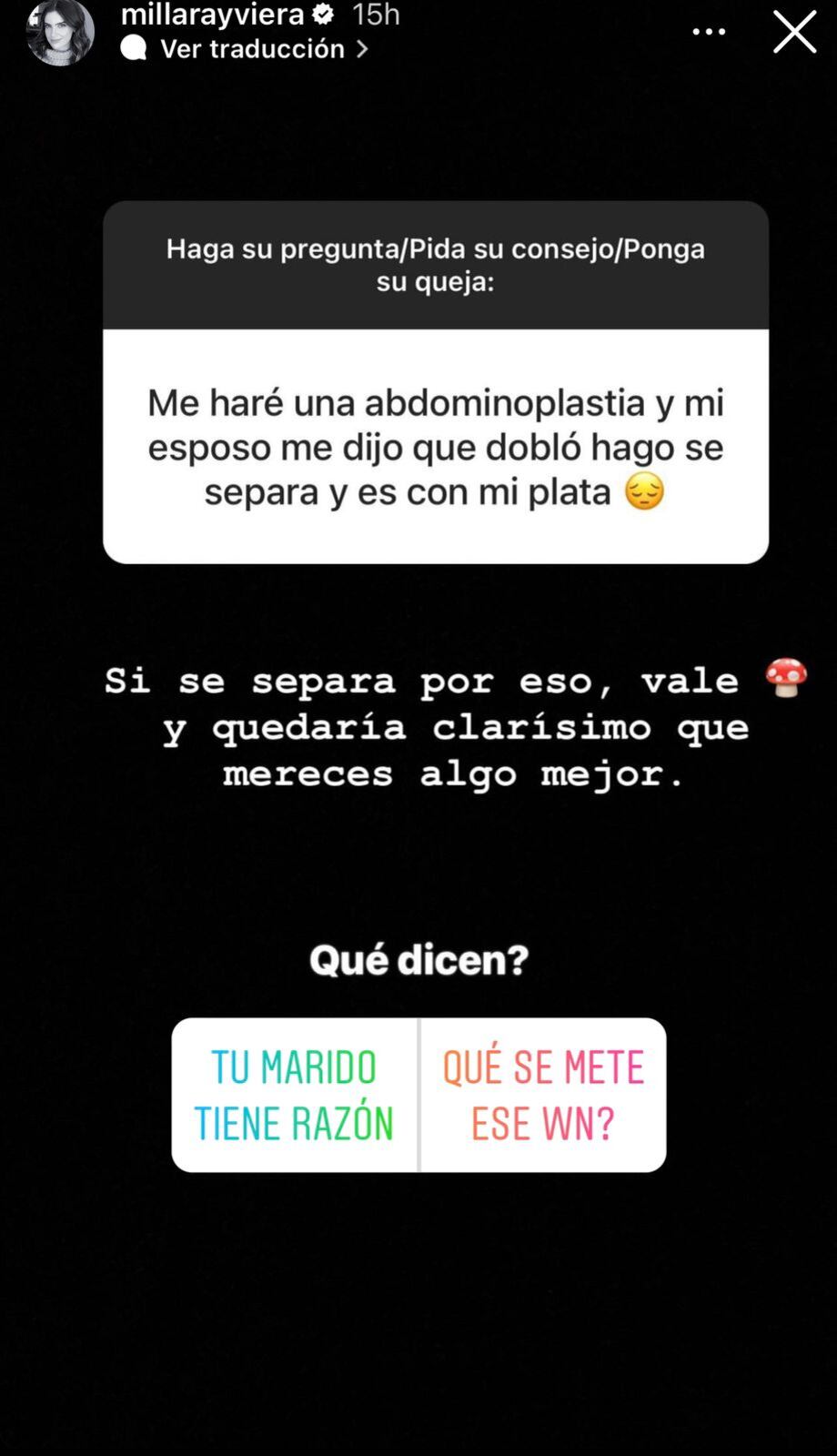Tap the millarayviera username
Image resolution: width=837 pixels, height=1456 pixels.
[x=212, y=15]
